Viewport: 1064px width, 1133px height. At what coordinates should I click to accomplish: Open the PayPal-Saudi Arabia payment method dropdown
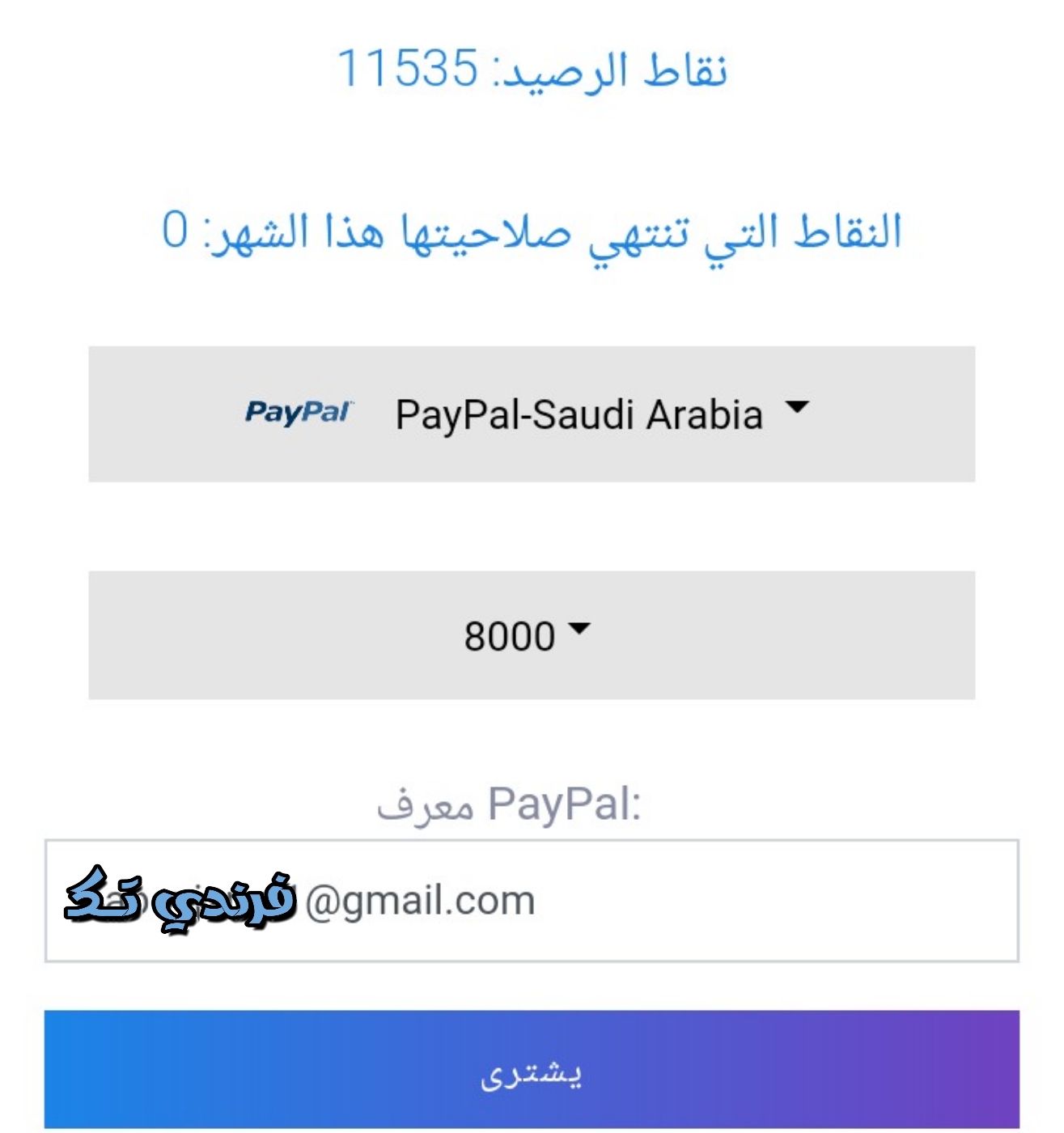[531, 414]
